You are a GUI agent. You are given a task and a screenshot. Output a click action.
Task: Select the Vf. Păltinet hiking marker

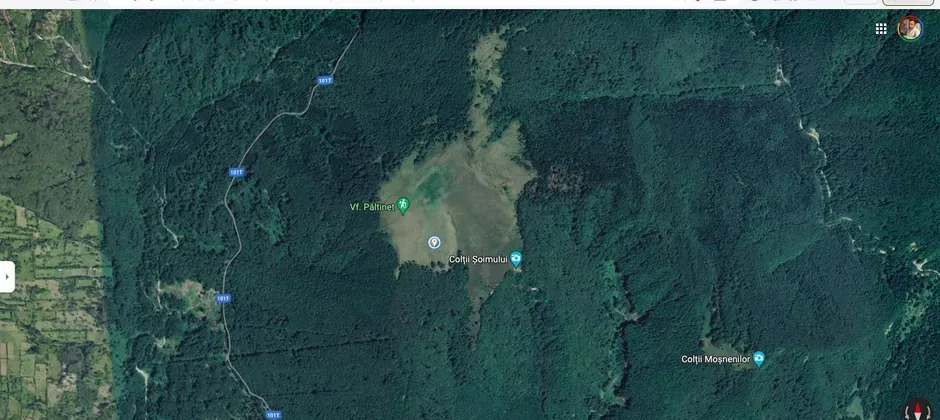pos(403,206)
